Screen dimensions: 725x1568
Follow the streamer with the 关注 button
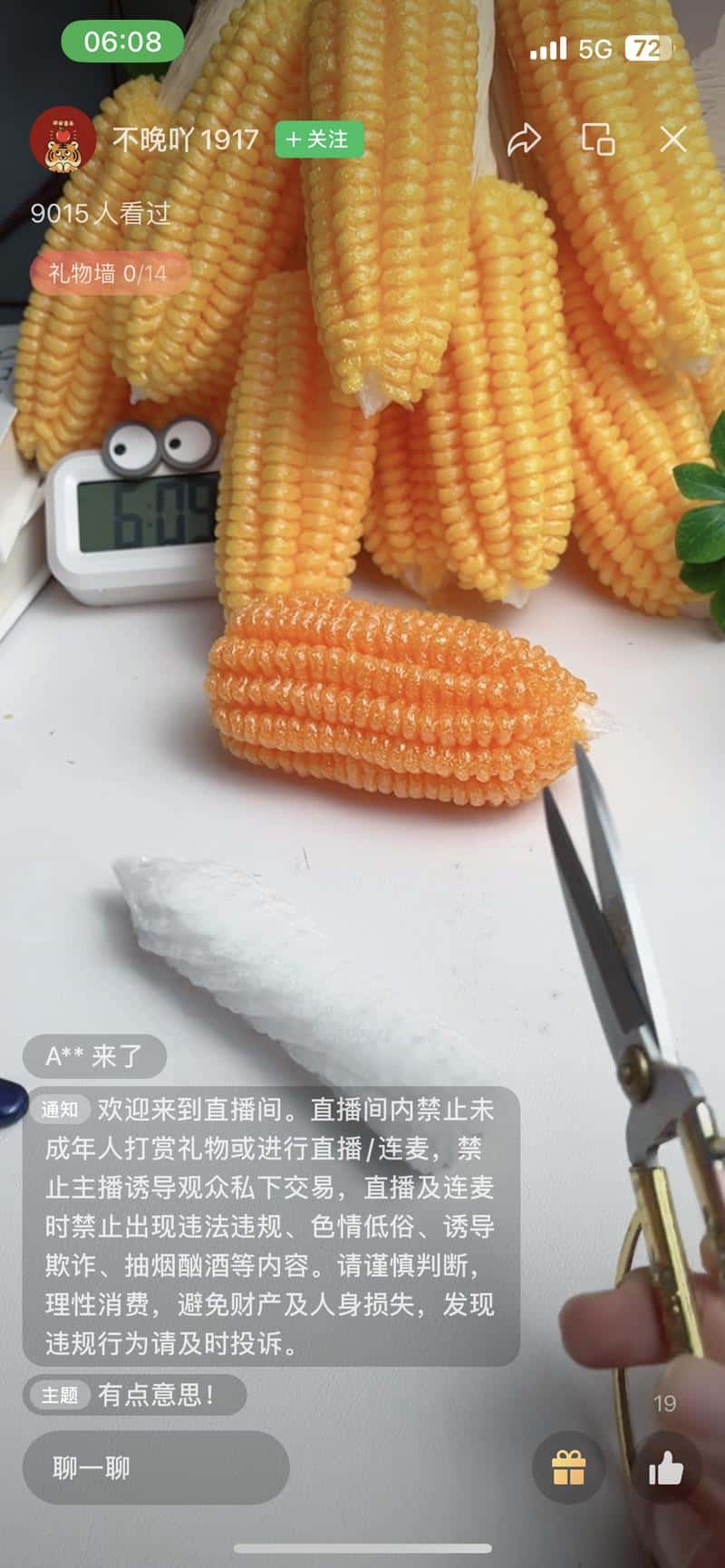tap(318, 139)
